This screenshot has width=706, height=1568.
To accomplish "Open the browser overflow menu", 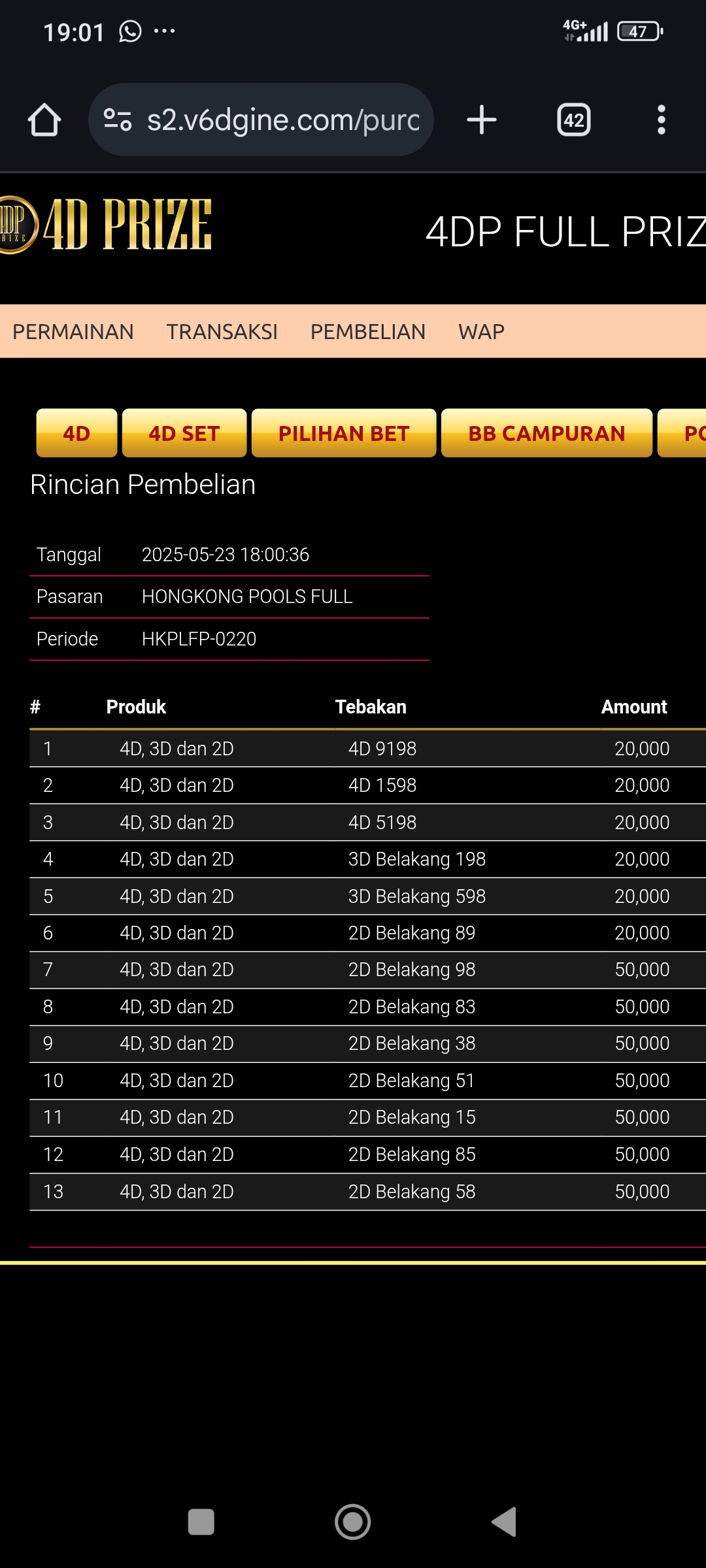I will 662,120.
